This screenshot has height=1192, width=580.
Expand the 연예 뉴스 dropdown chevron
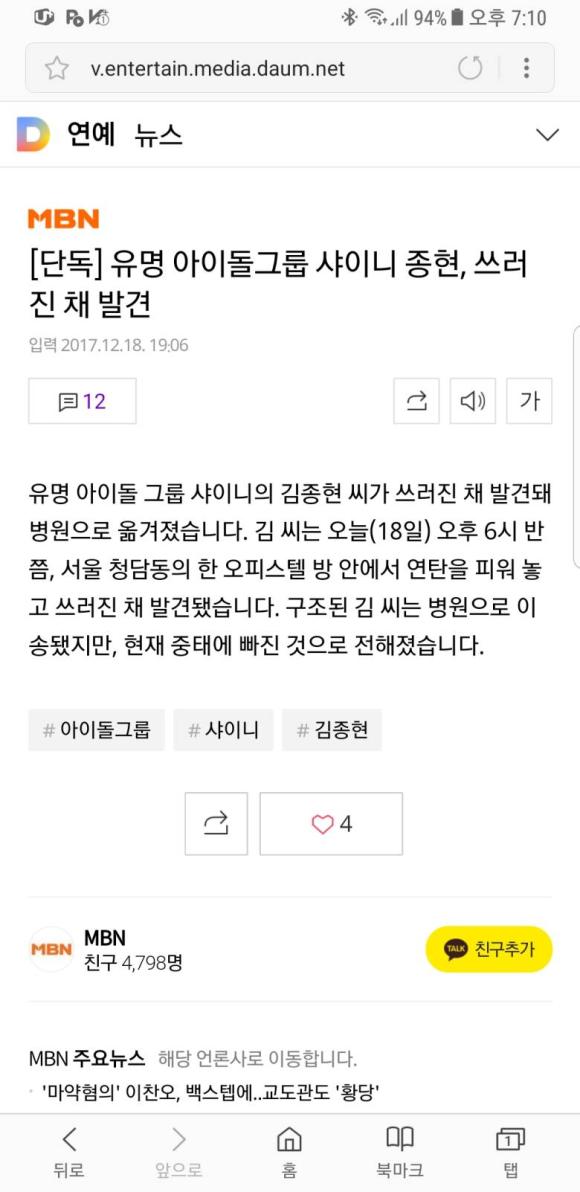(x=547, y=135)
